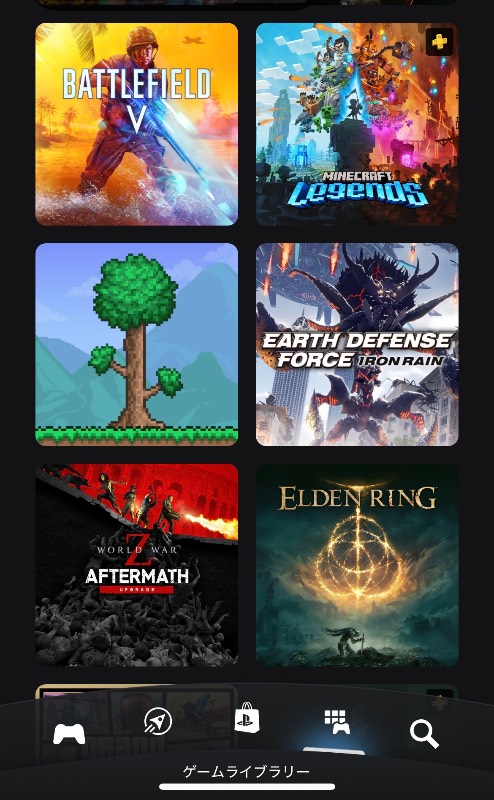Open Minecraft Legends game tile
The width and height of the screenshot is (494, 800).
[357, 124]
